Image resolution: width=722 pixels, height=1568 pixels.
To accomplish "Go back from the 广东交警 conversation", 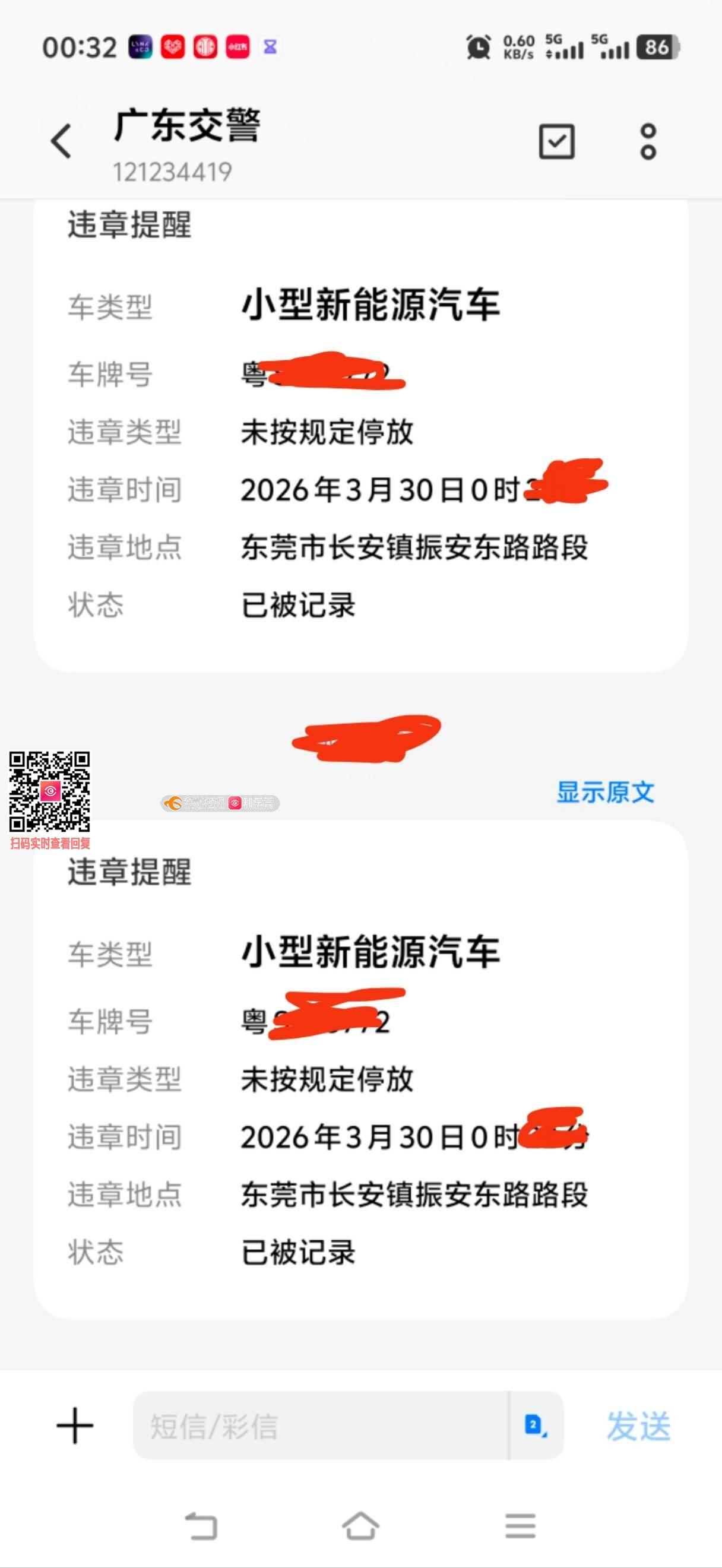I will (x=61, y=141).
